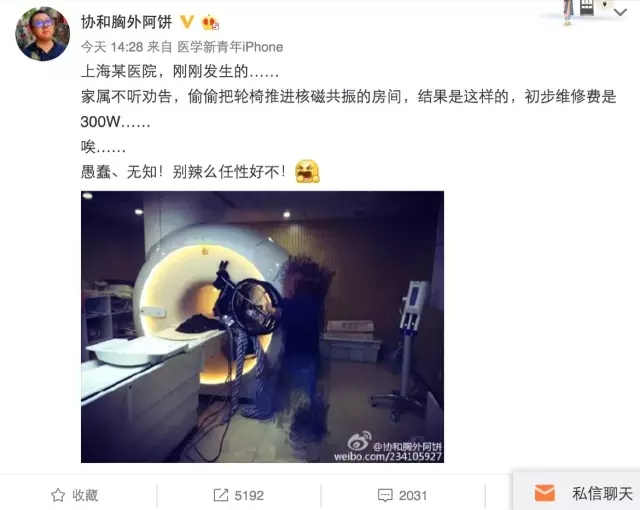Add this post to 收藏 favorites
Image resolution: width=640 pixels, height=510 pixels.
click(75, 495)
